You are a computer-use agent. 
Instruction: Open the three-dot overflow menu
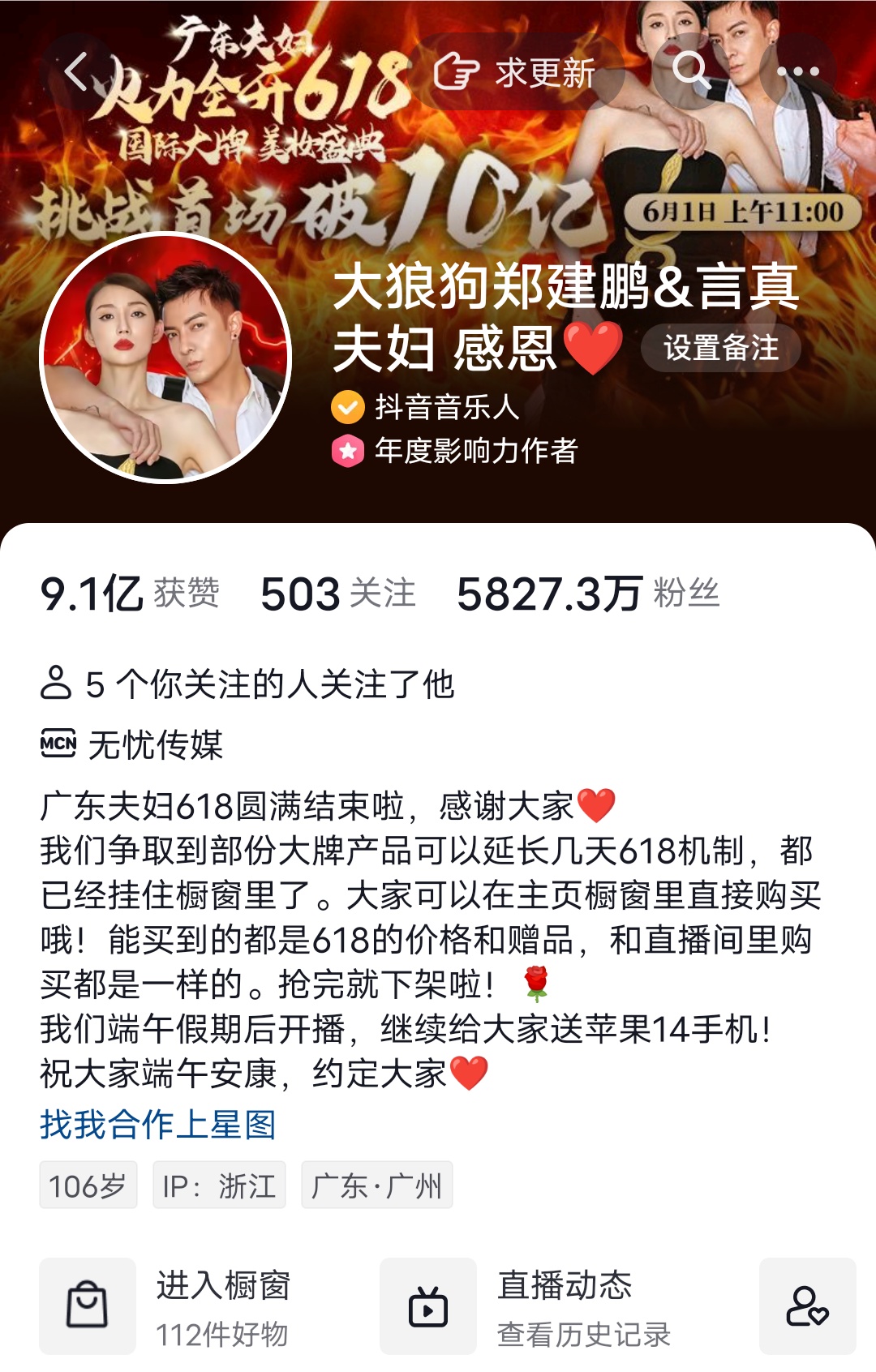point(798,71)
